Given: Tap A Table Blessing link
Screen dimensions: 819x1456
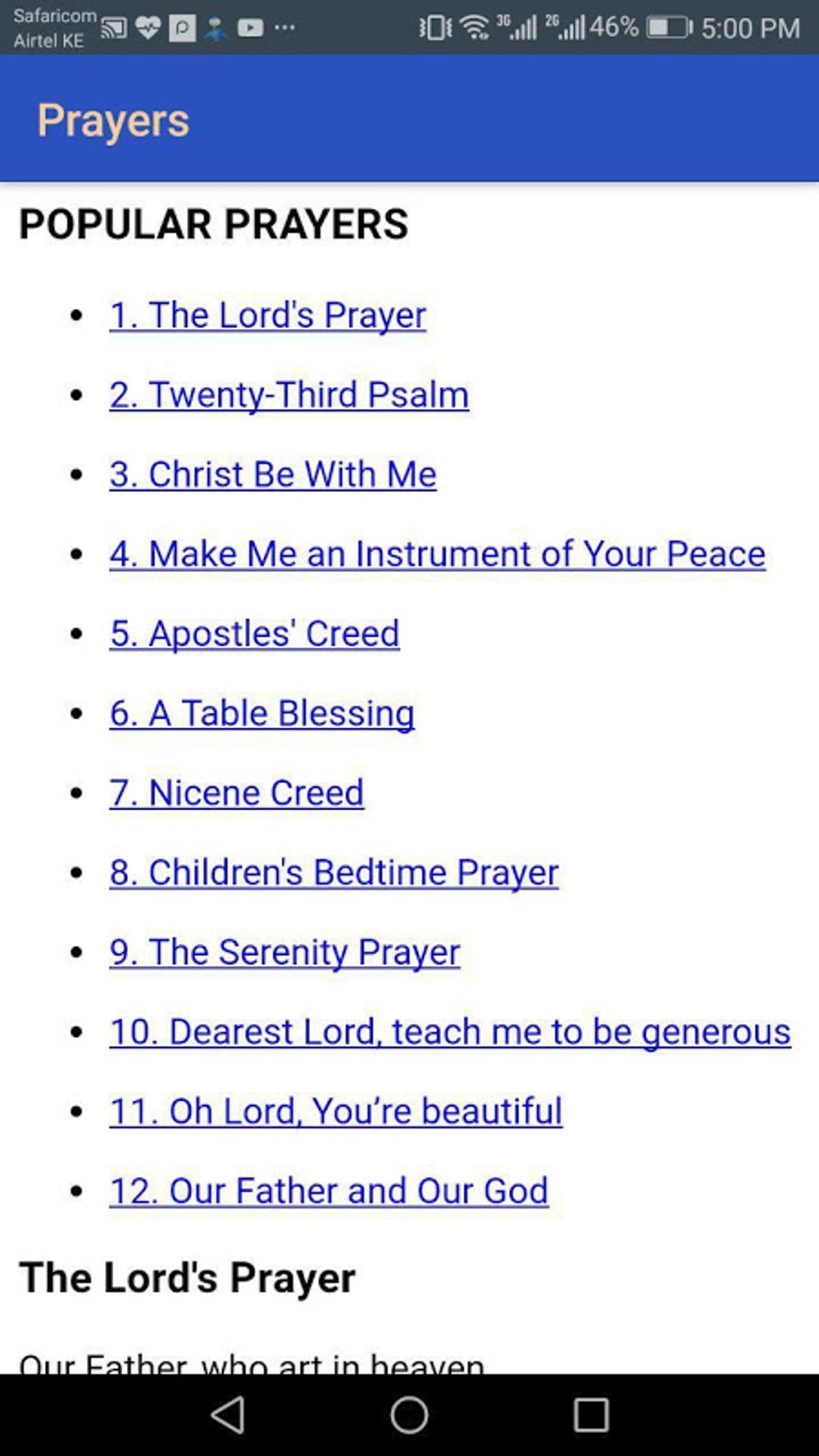Looking at the screenshot, I should click(262, 712).
